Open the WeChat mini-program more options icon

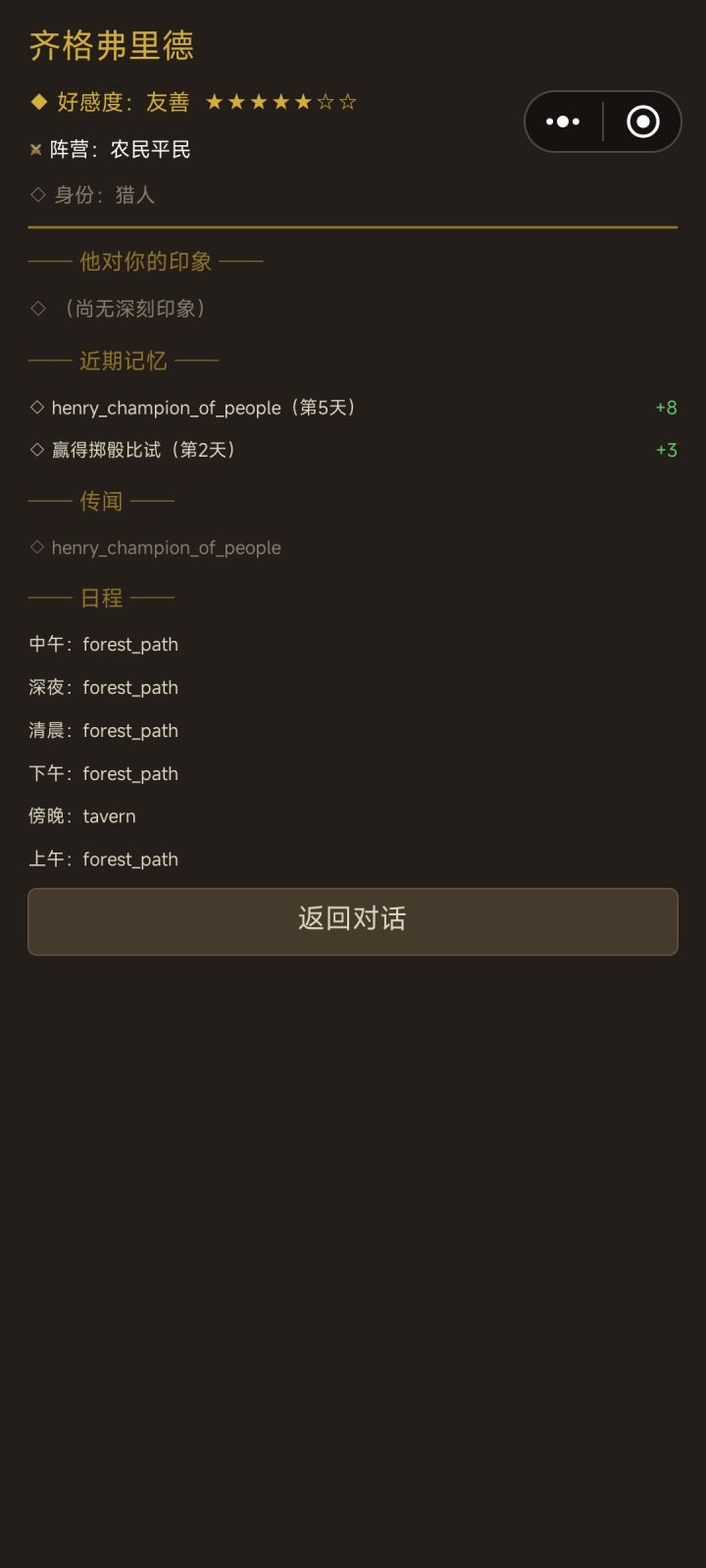[x=562, y=121]
